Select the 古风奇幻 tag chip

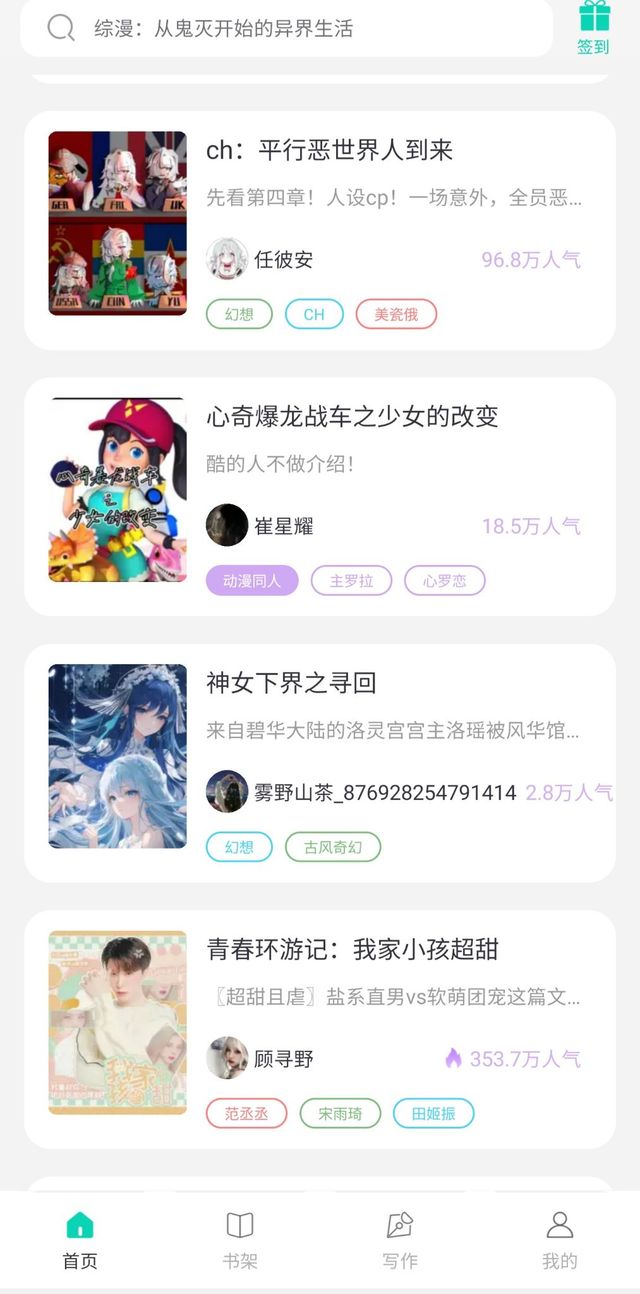coord(333,847)
